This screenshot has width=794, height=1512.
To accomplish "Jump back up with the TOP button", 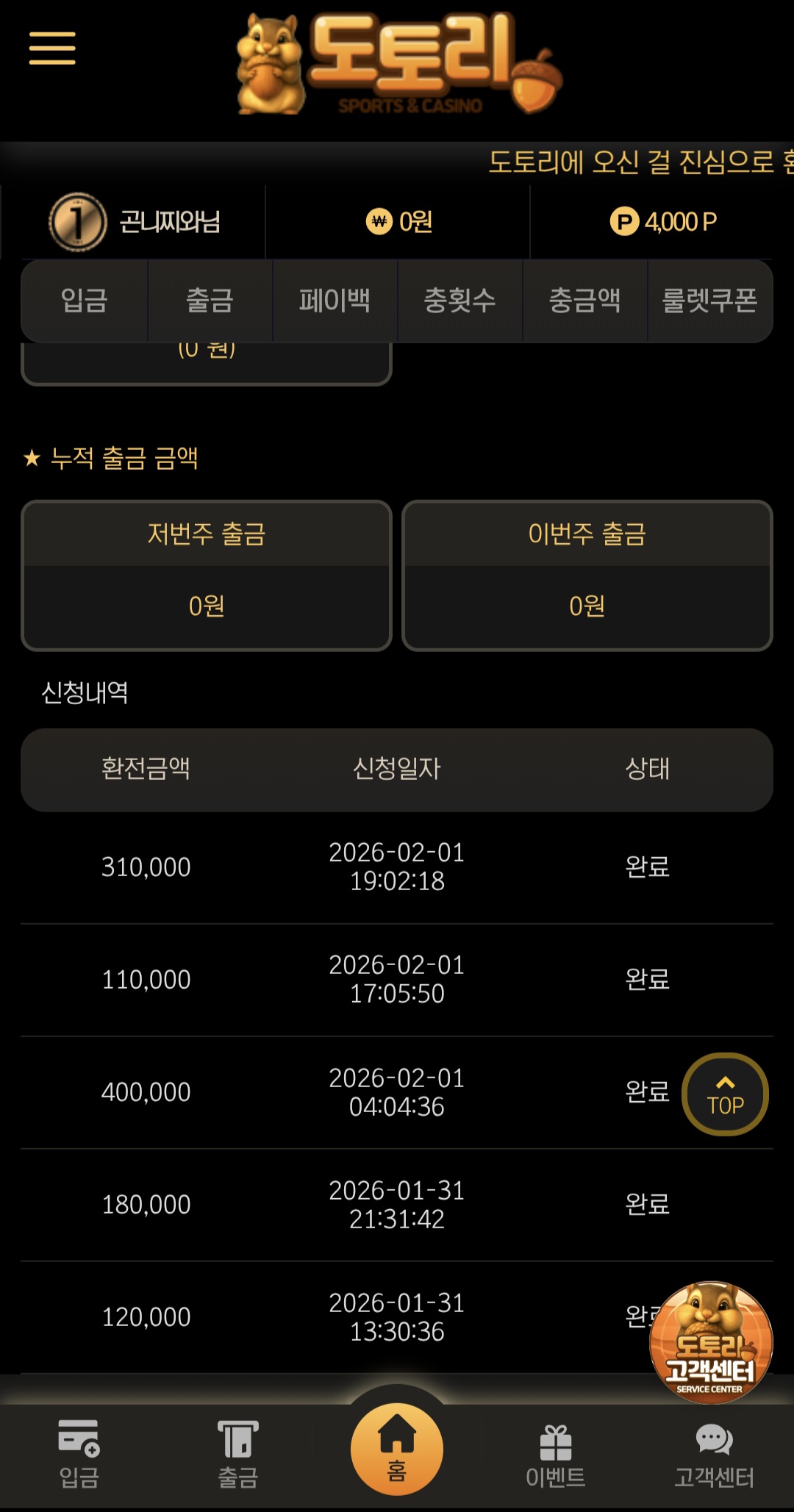I will [725, 1094].
